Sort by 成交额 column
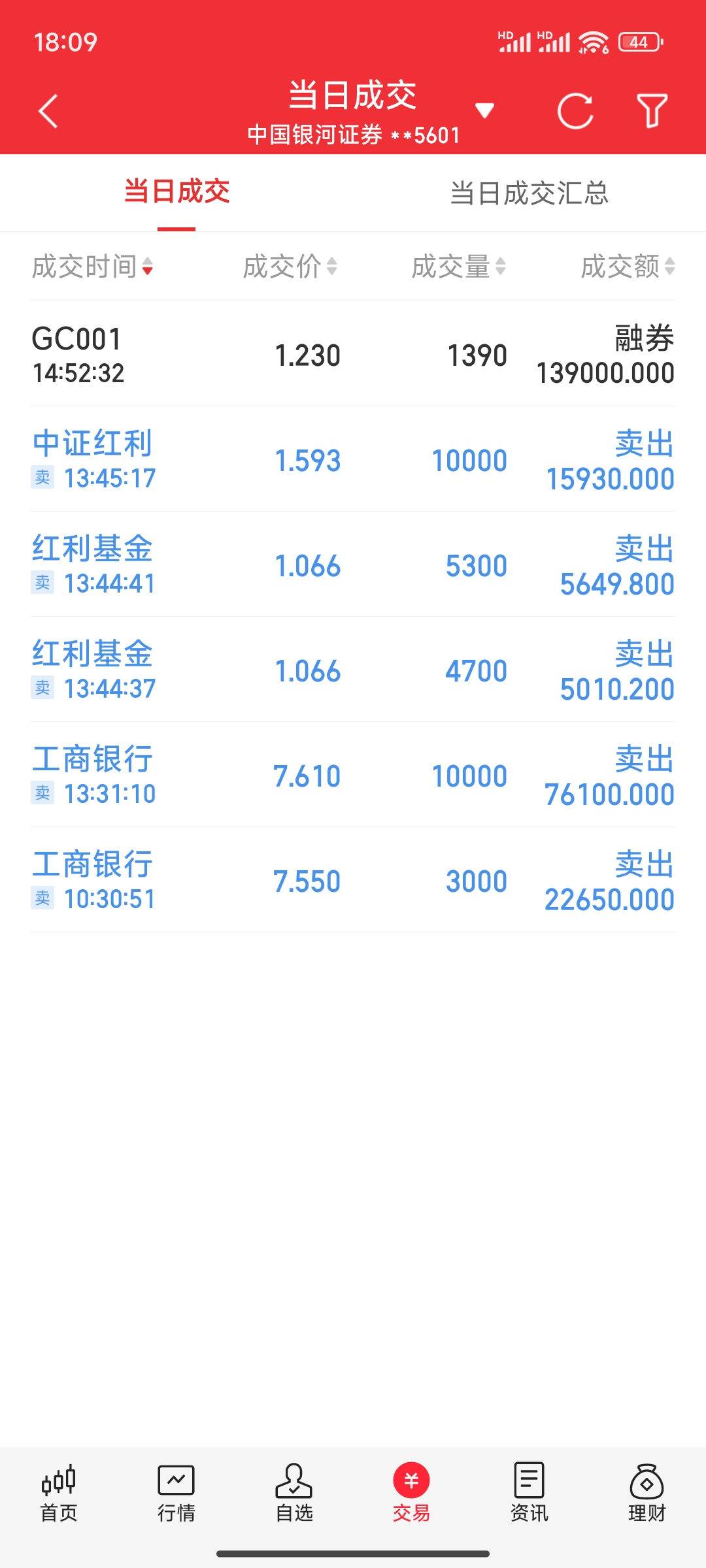Image resolution: width=706 pixels, height=1568 pixels. click(628, 267)
